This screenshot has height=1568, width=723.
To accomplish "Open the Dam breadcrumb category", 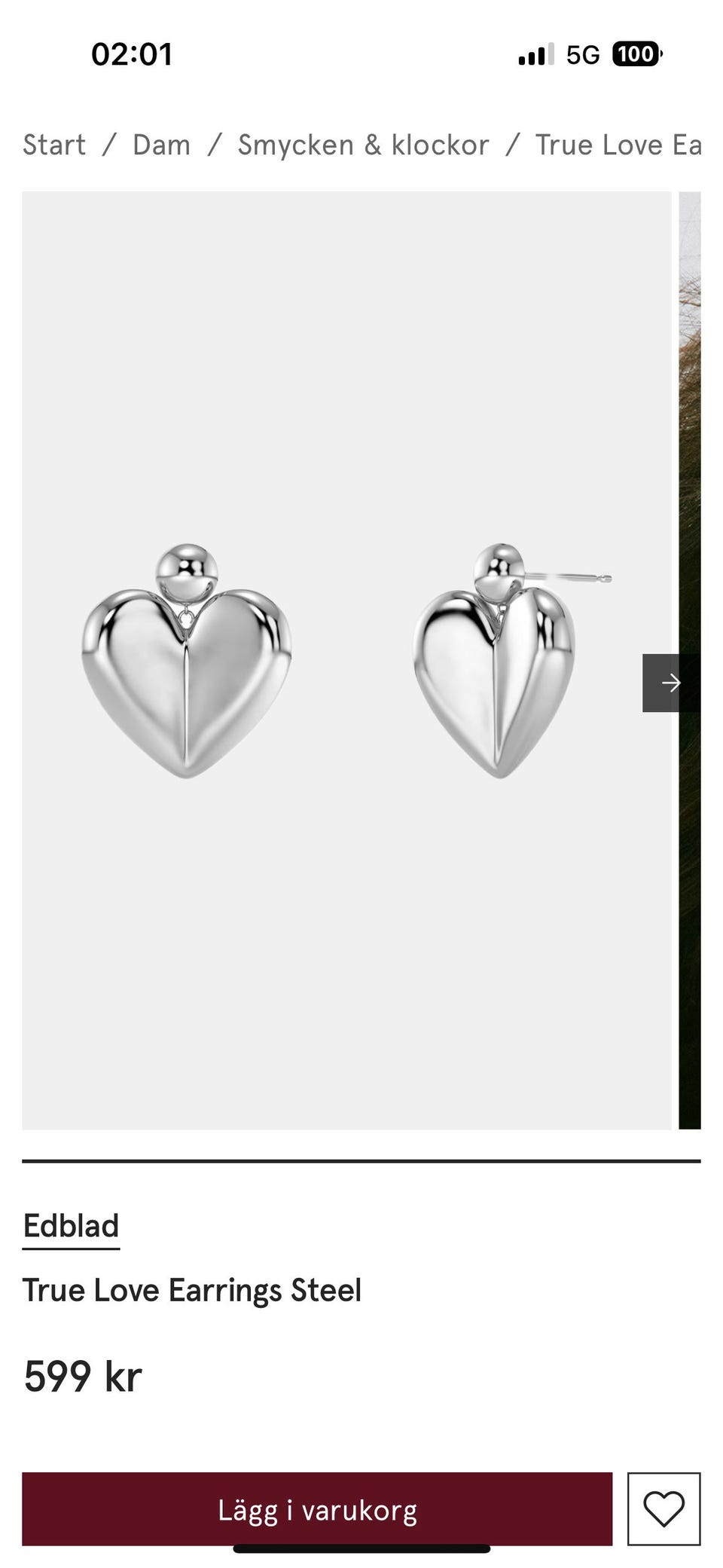I will pos(161,145).
